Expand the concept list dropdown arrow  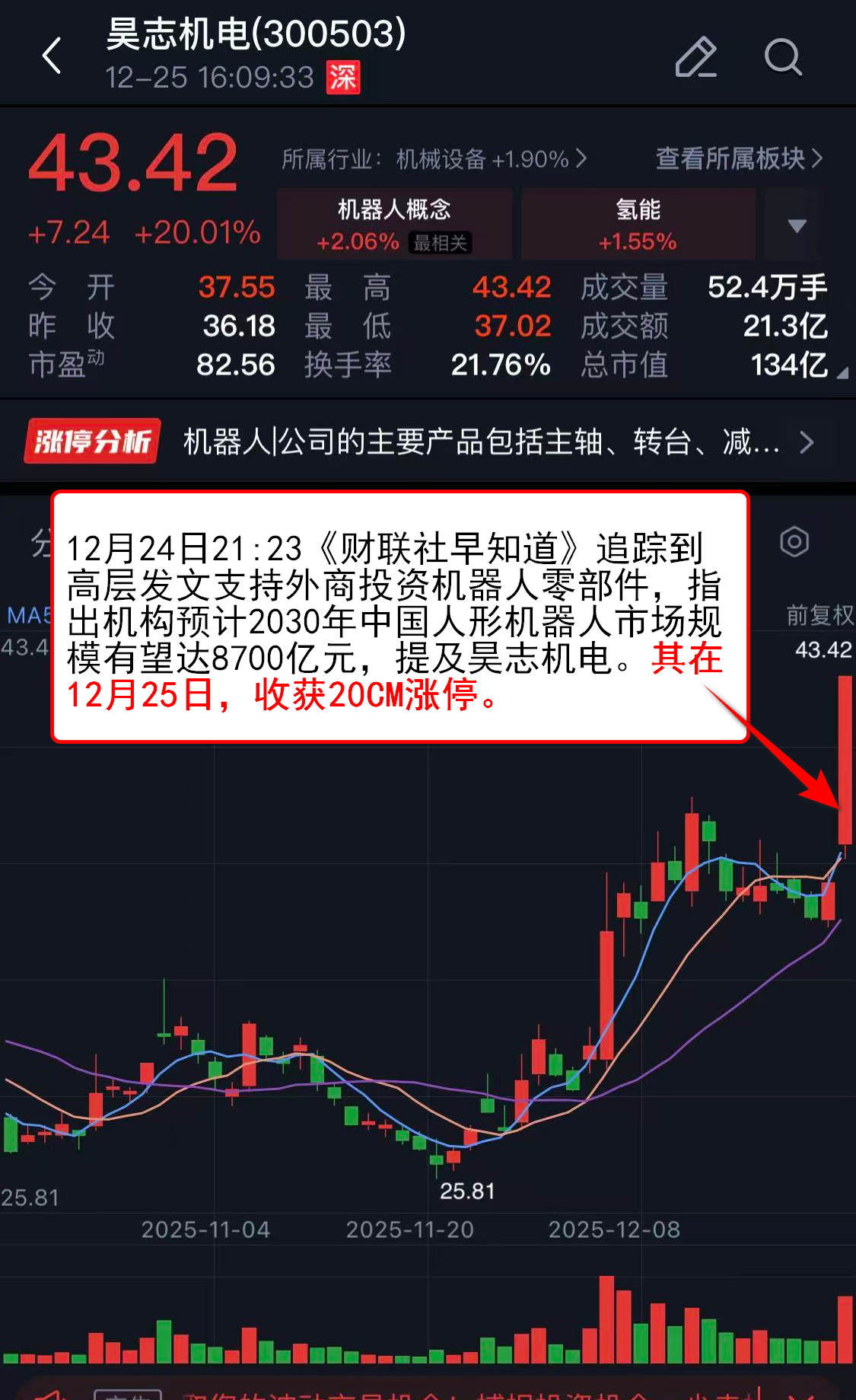(x=796, y=225)
